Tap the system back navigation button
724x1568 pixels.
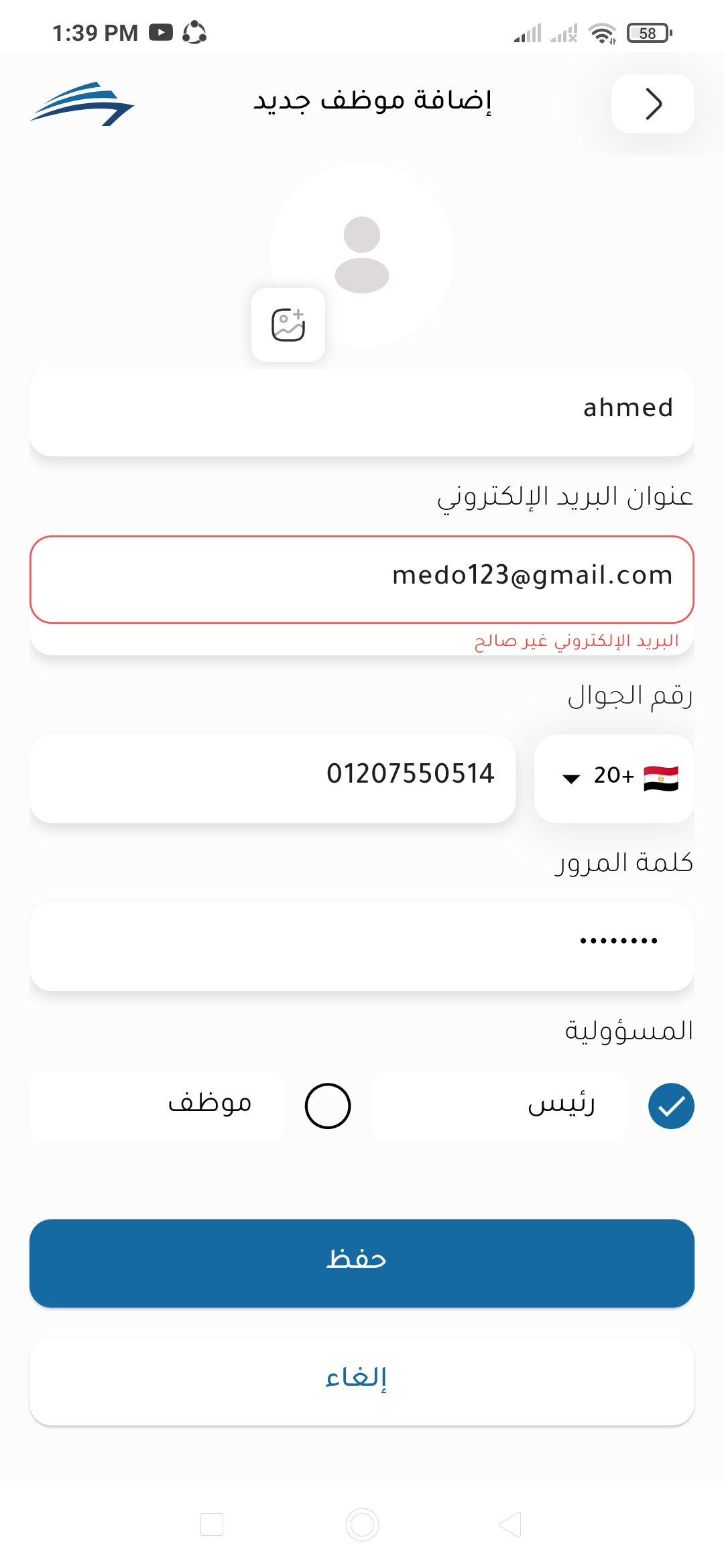click(511, 1524)
